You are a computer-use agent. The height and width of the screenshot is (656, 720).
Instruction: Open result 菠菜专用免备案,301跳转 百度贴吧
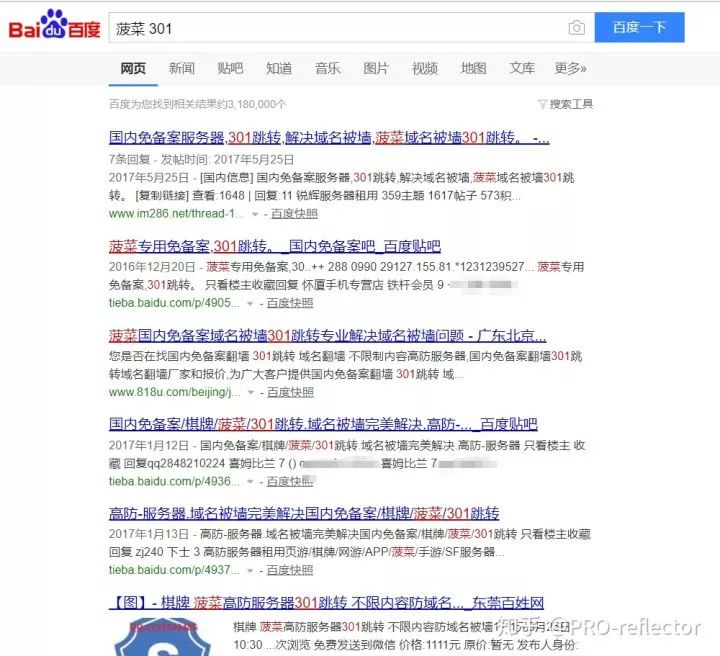coord(274,246)
